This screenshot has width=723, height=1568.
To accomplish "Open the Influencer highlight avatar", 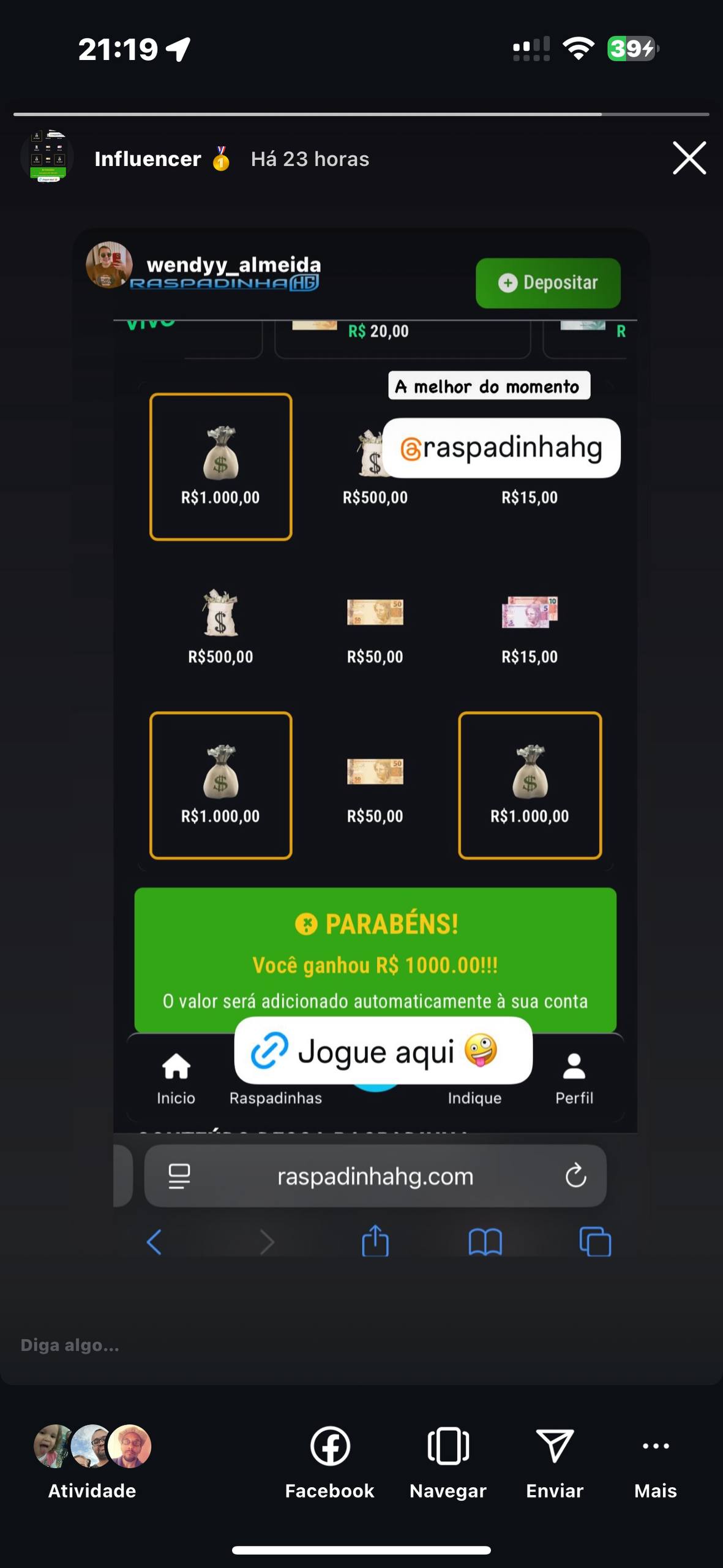I will [x=47, y=158].
